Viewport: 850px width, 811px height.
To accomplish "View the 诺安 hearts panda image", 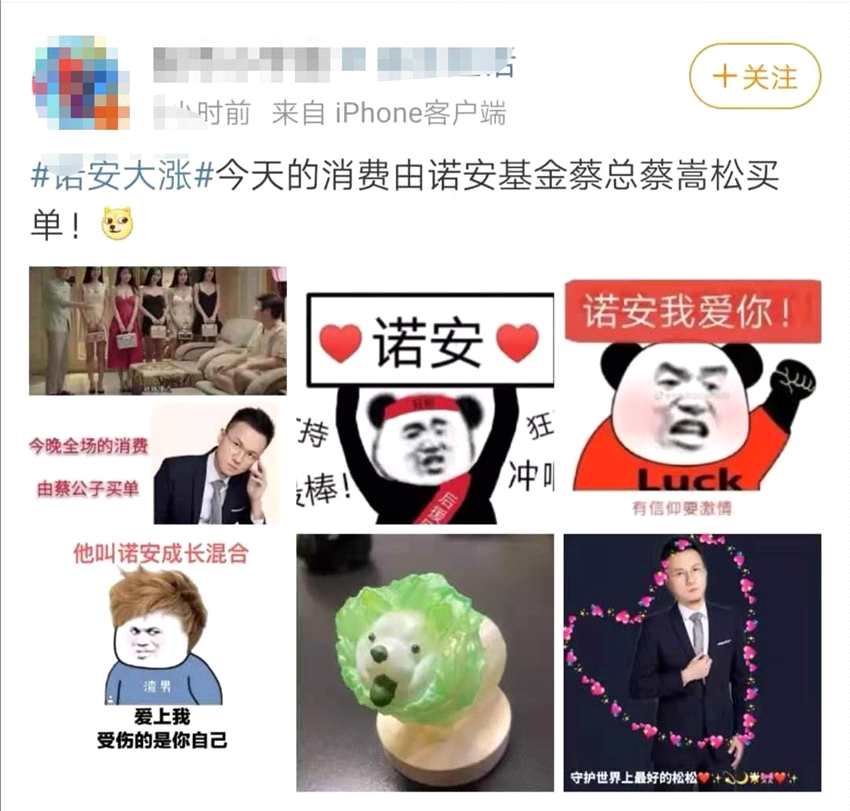I will 425,400.
